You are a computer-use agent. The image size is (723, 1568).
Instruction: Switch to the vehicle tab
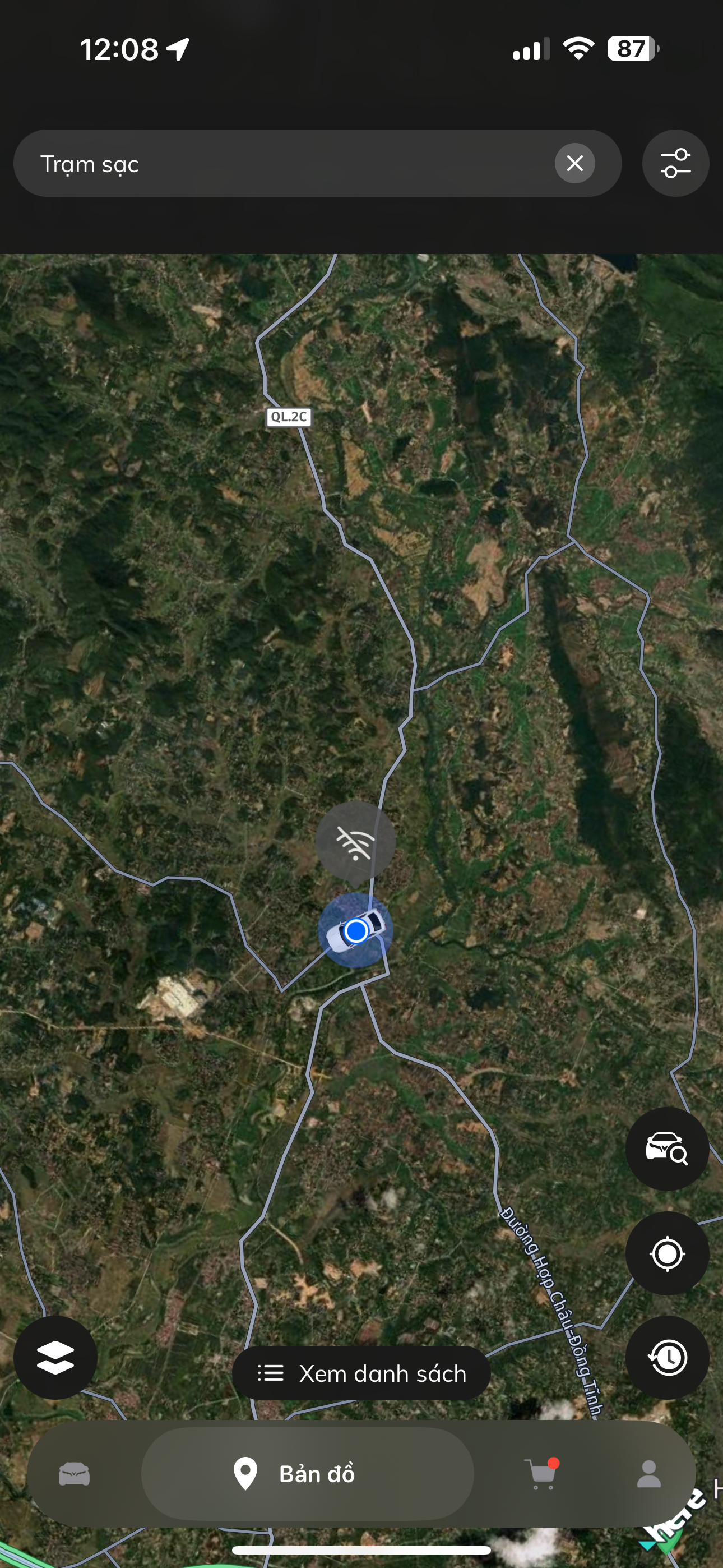pos(74,1474)
